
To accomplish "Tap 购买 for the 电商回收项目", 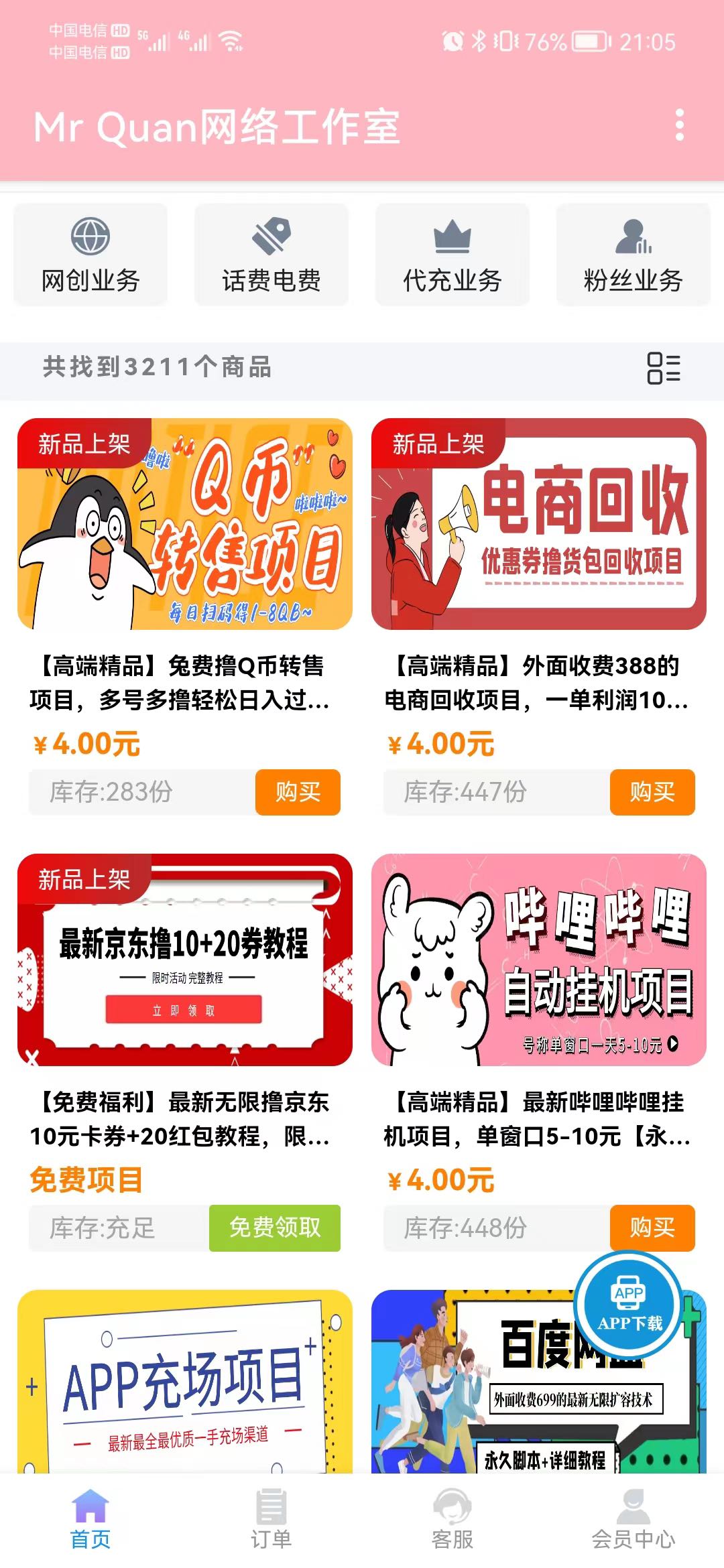I will point(652,792).
